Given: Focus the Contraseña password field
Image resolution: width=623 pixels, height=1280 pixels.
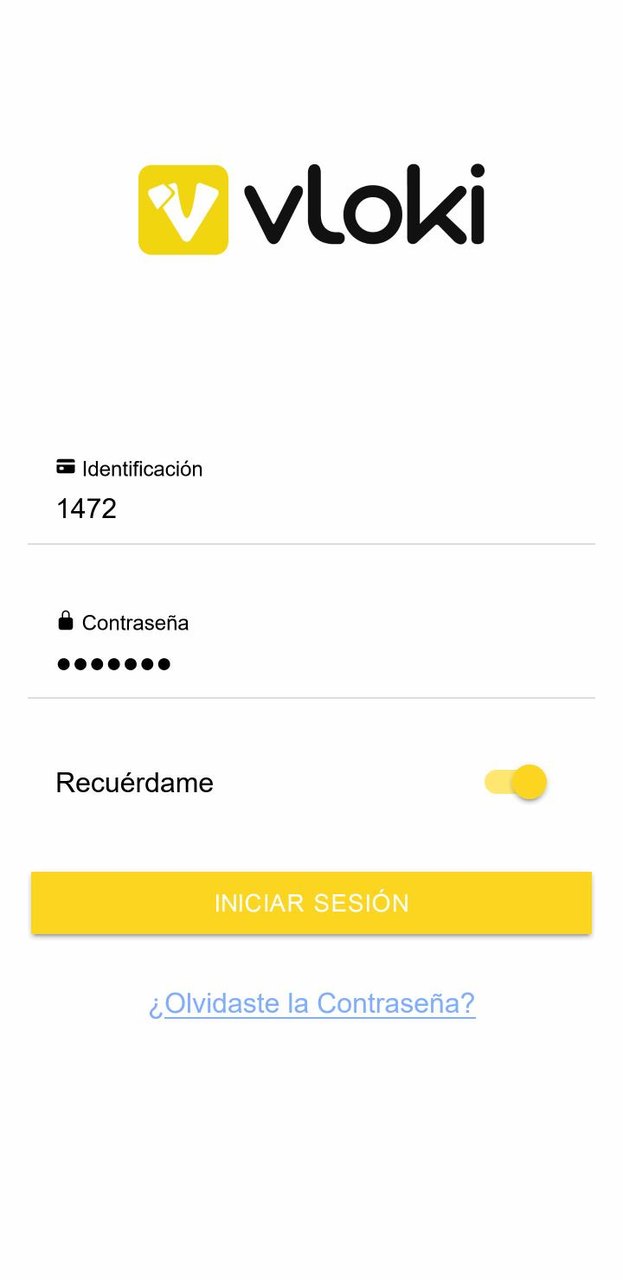Looking at the screenshot, I should pyautogui.click(x=310, y=663).
